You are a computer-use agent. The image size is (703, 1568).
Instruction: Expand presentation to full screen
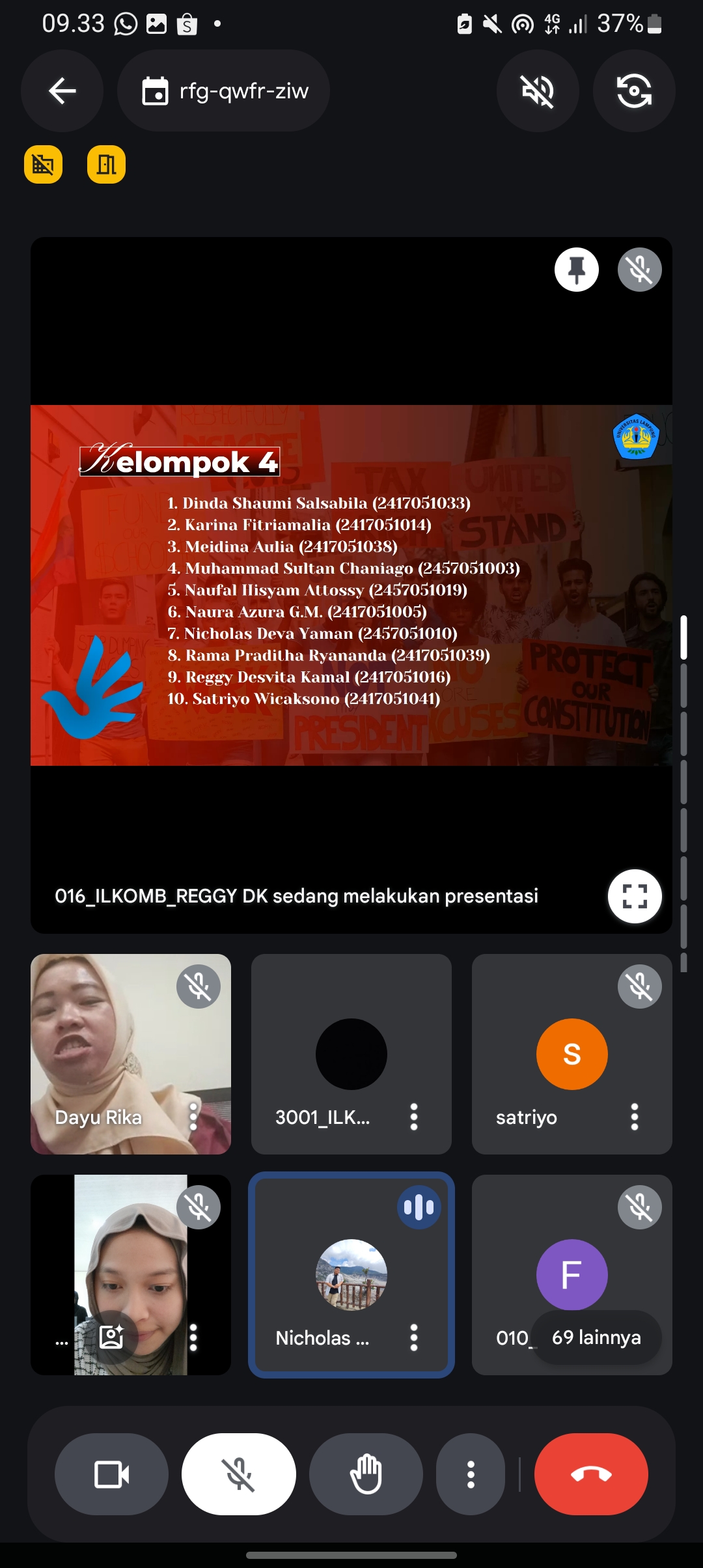[x=635, y=896]
